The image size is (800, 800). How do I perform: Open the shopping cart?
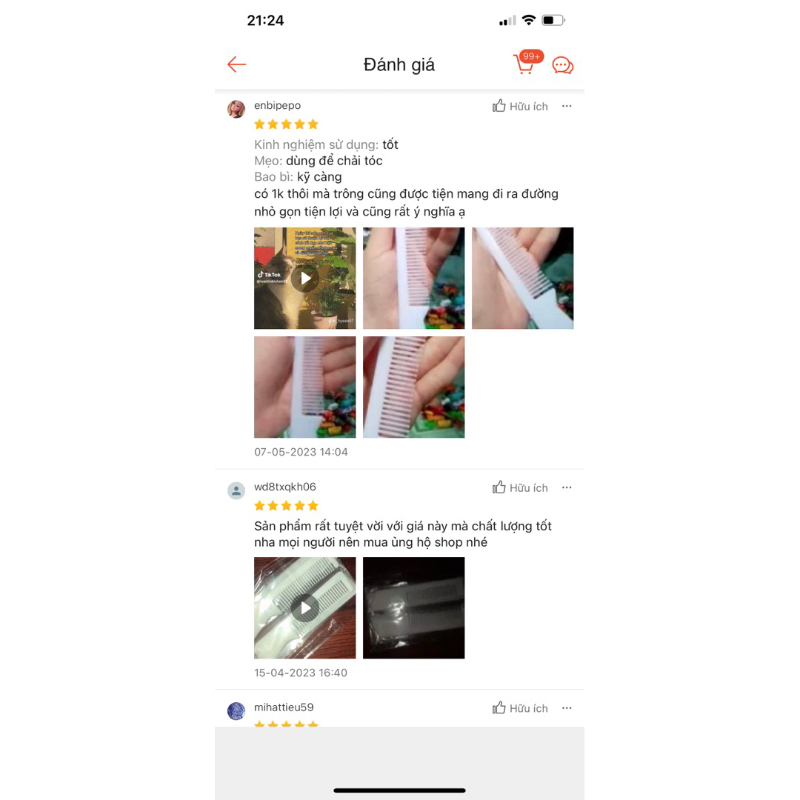point(525,64)
